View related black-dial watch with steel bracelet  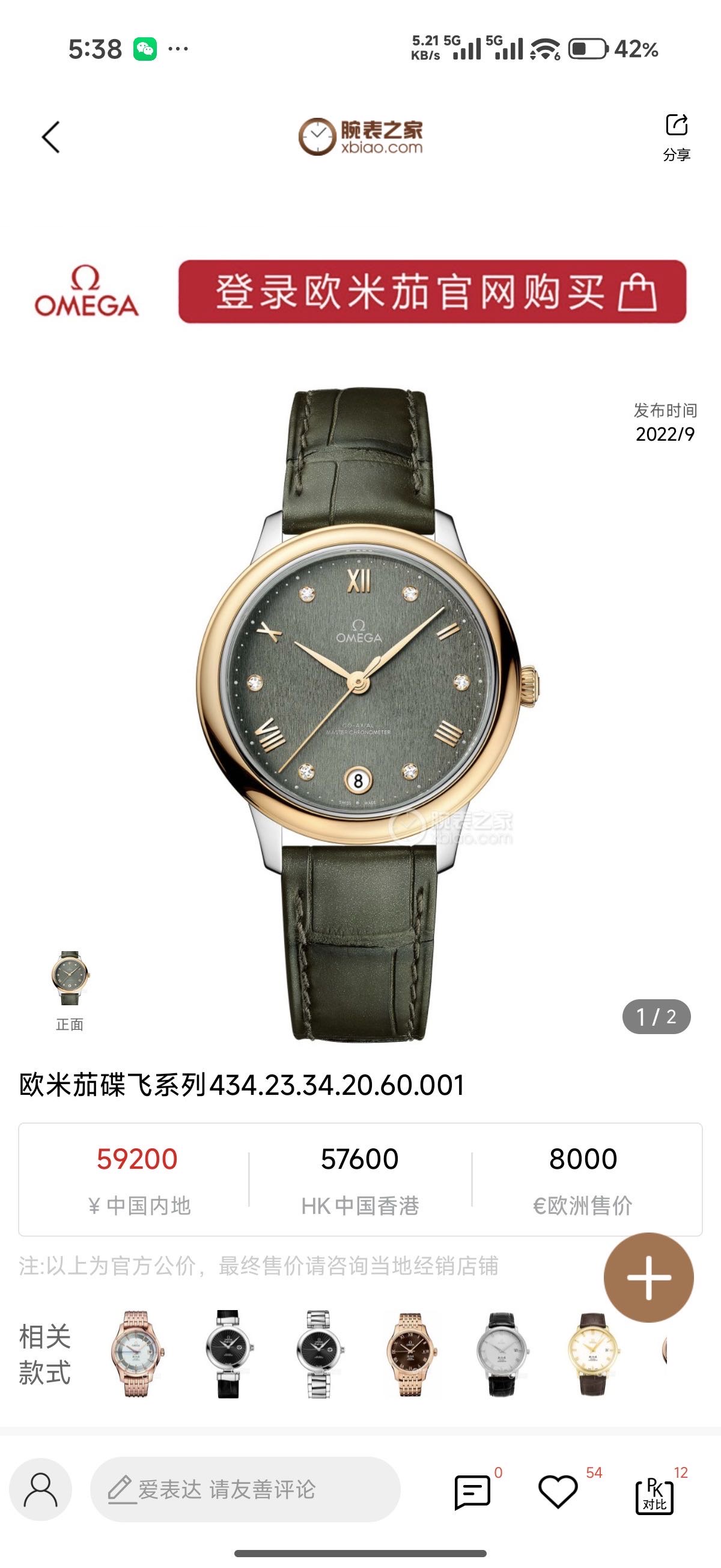(319, 1355)
